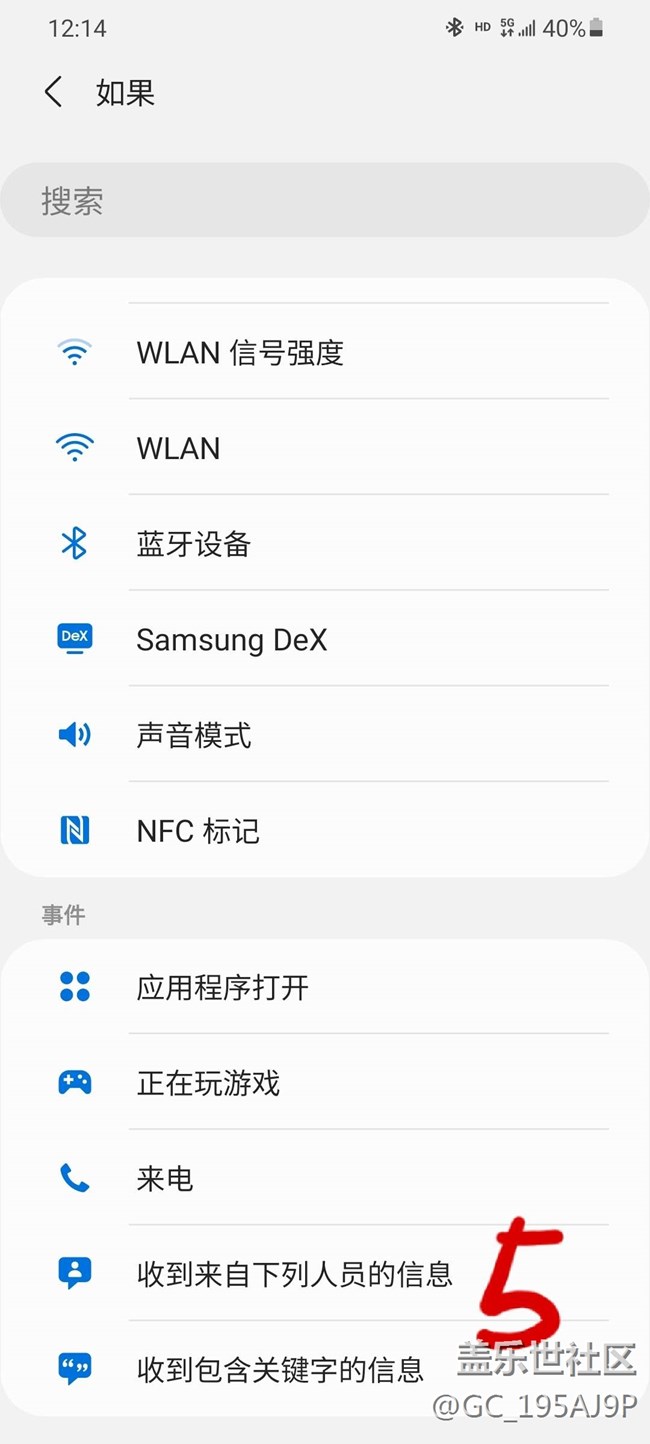Screen dimensions: 650x1444
Task: Select 收到来自下列人员的信息
Action: click(x=295, y=1274)
